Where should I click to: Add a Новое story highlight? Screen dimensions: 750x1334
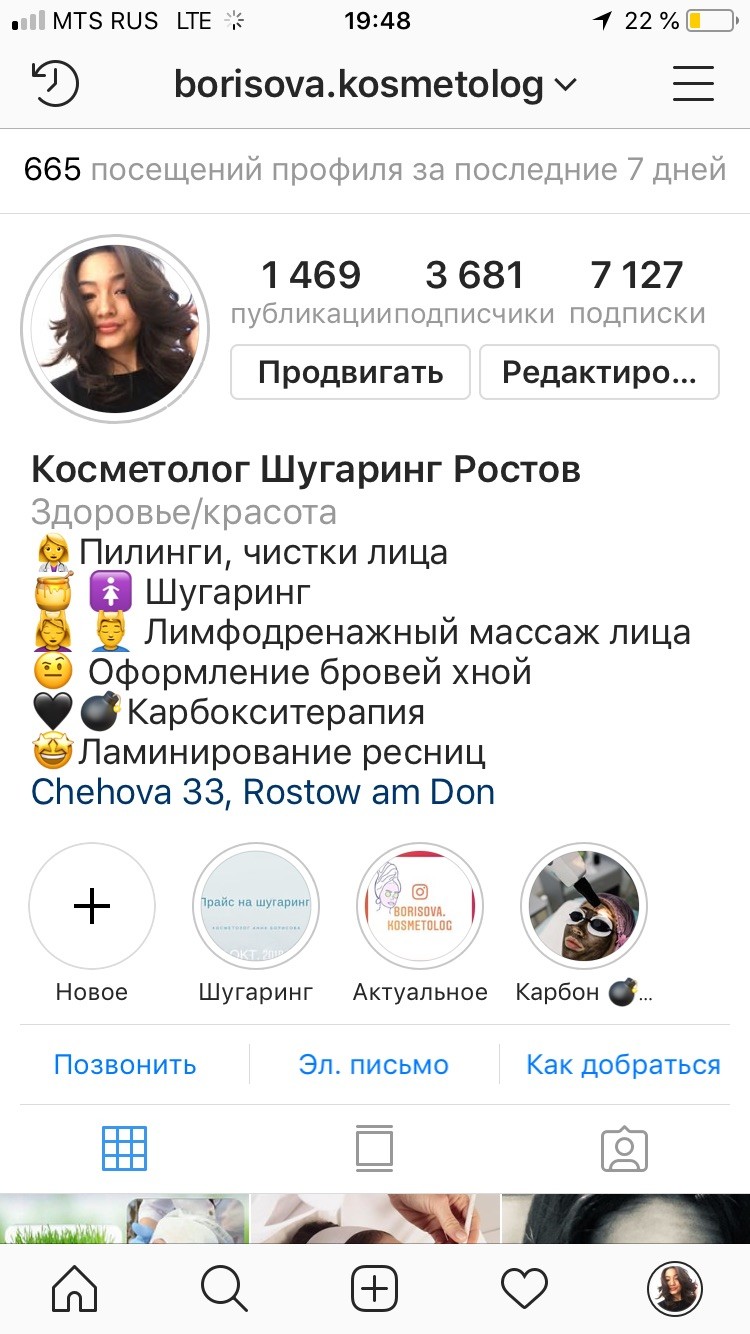click(92, 906)
